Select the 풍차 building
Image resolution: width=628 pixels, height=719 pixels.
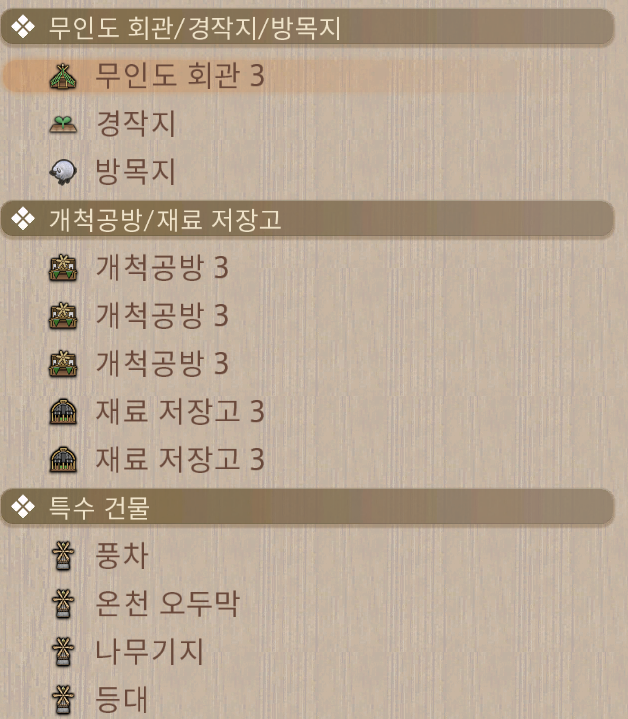[x=122, y=556]
